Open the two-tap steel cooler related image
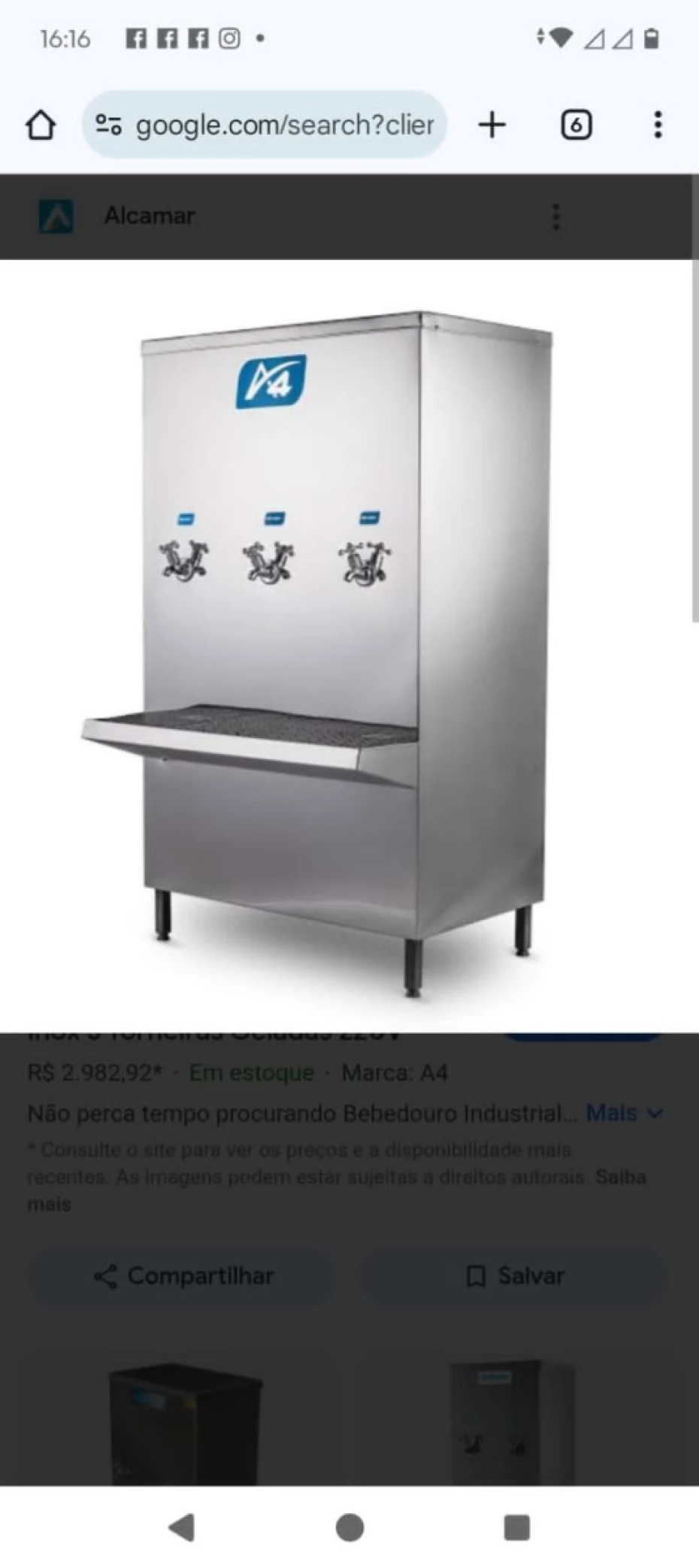This screenshot has width=699, height=1568. pyautogui.click(x=510, y=1421)
